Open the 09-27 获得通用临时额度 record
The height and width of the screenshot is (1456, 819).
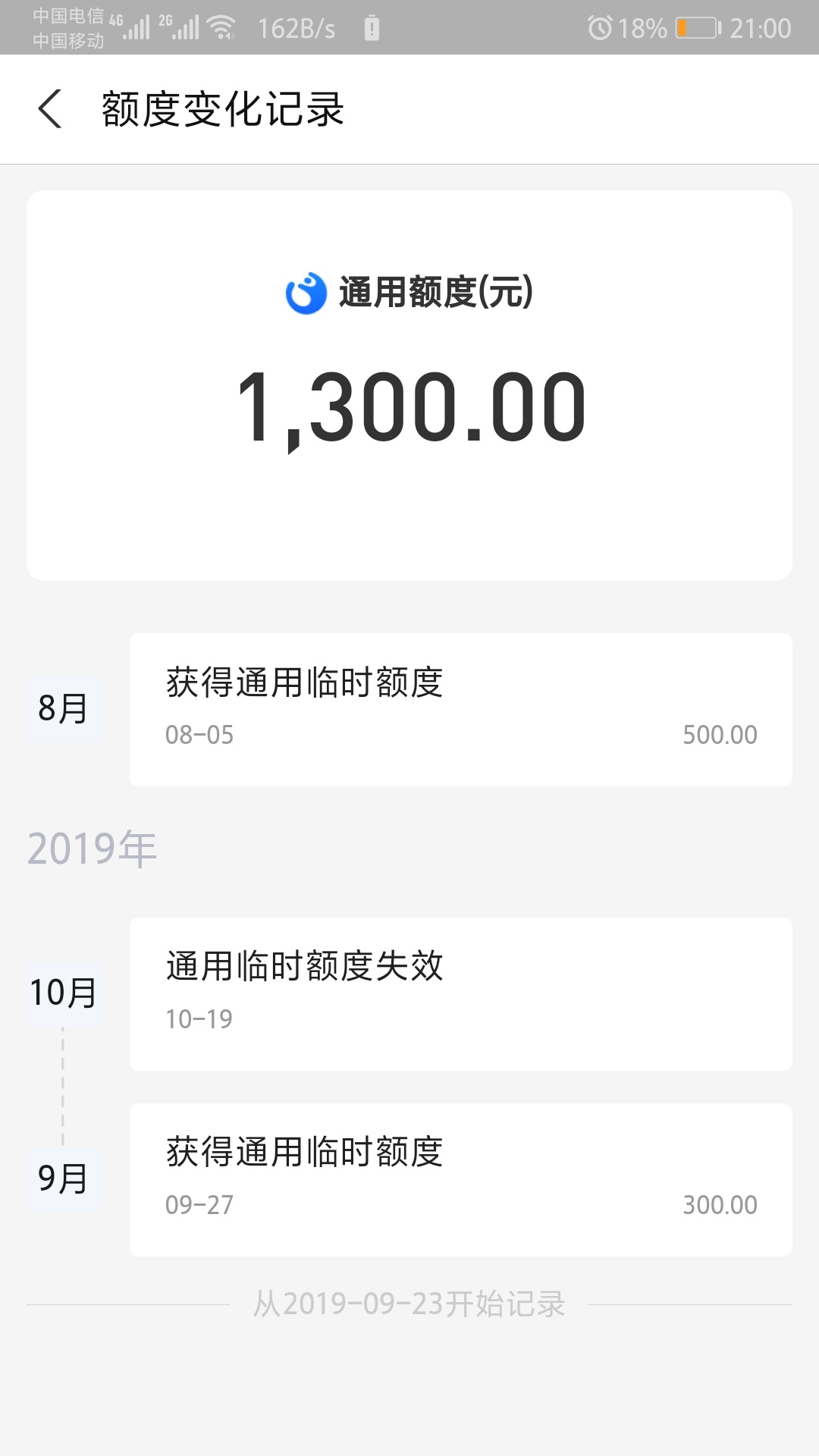pyautogui.click(x=461, y=1180)
